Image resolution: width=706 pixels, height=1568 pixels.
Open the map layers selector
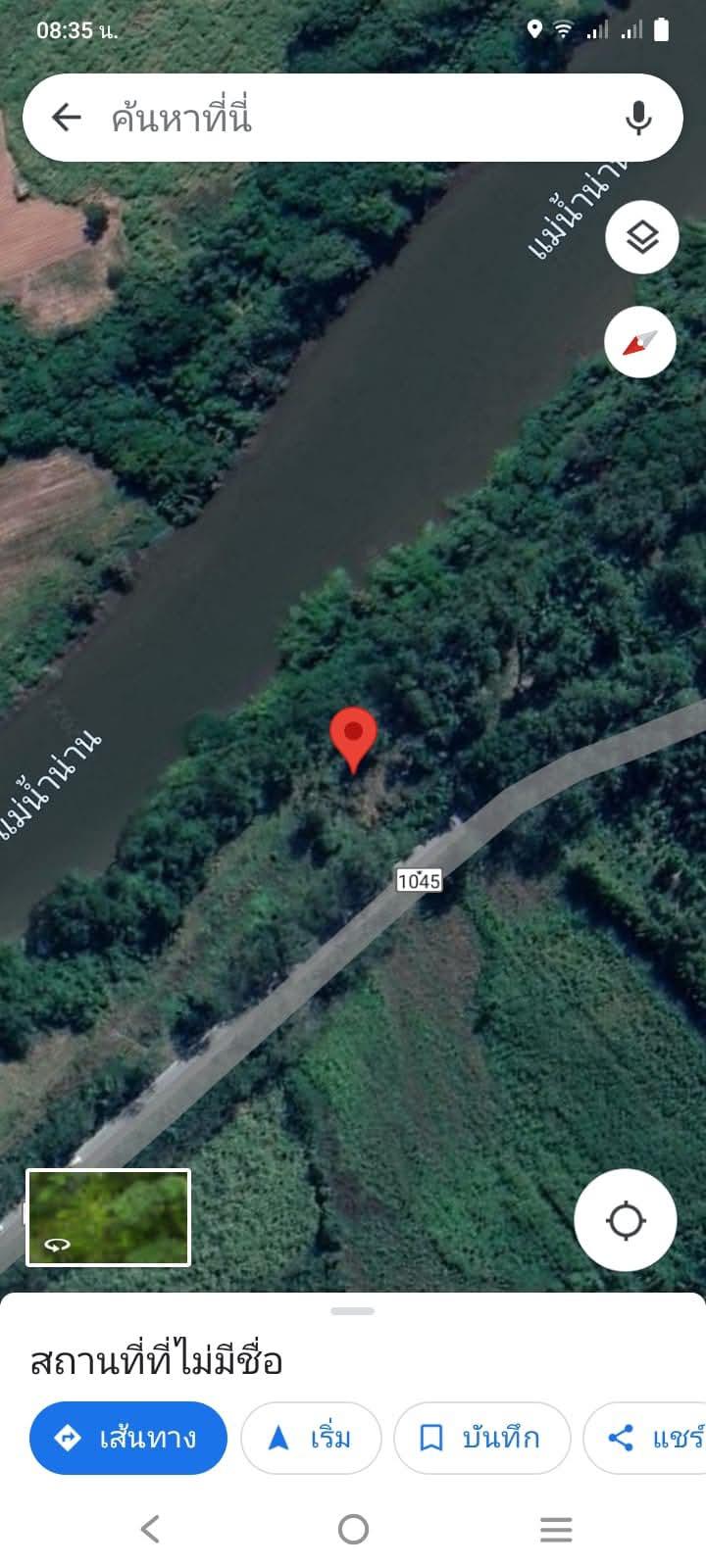pos(641,237)
